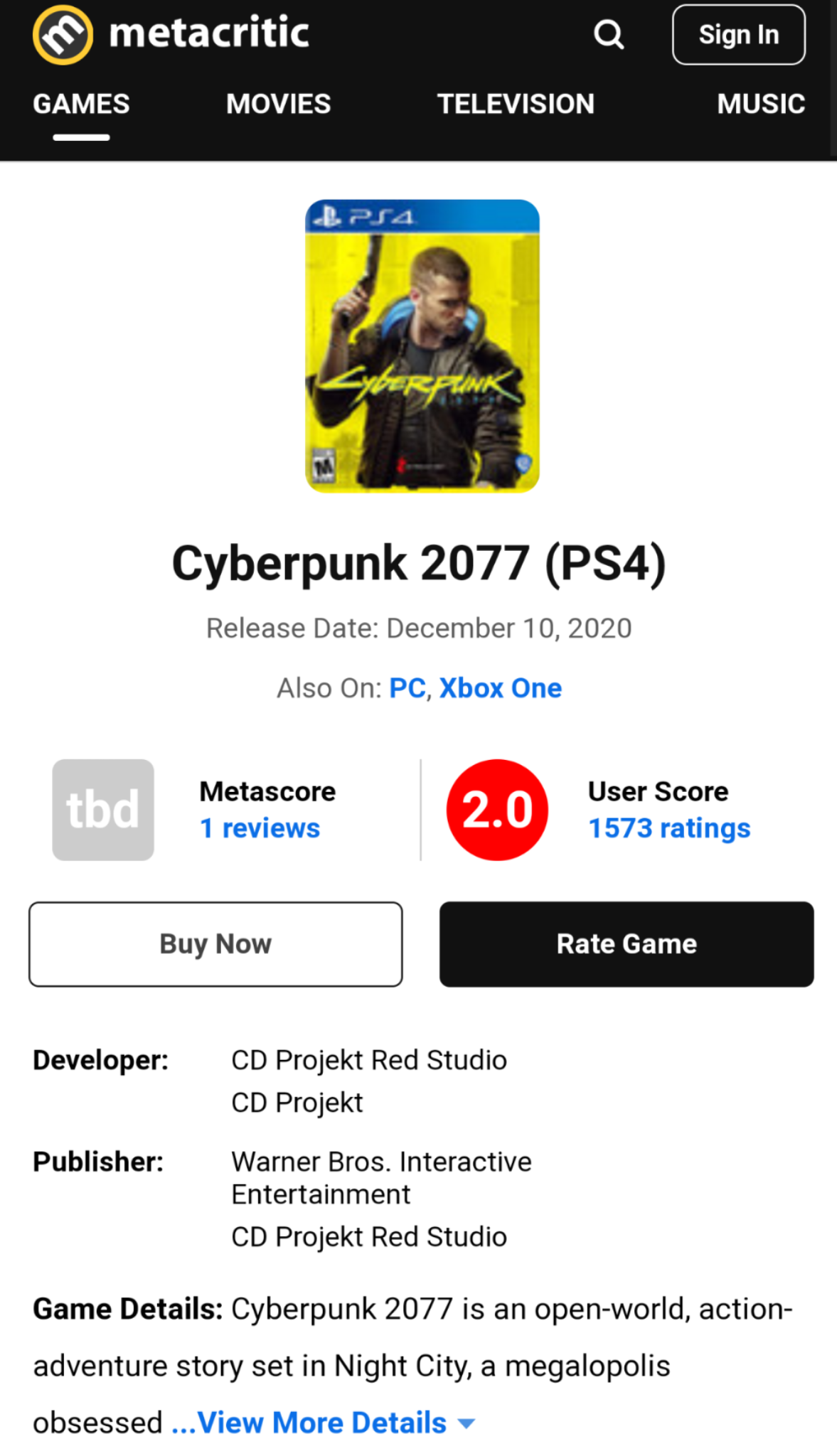
Task: Open the 1573 ratings link
Action: coord(669,828)
